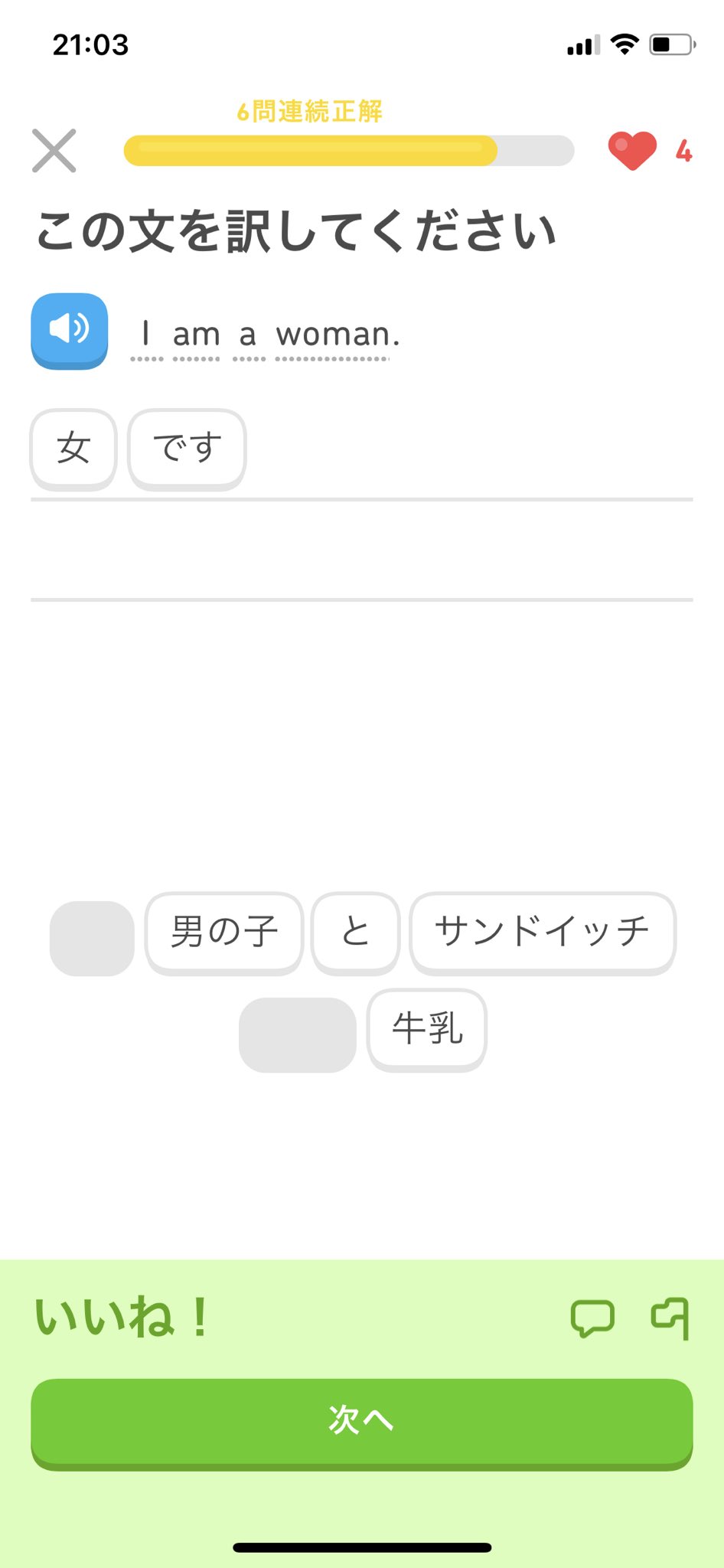Close the lesson with the X
Viewport: 724px width, 1568px height.
point(54,151)
